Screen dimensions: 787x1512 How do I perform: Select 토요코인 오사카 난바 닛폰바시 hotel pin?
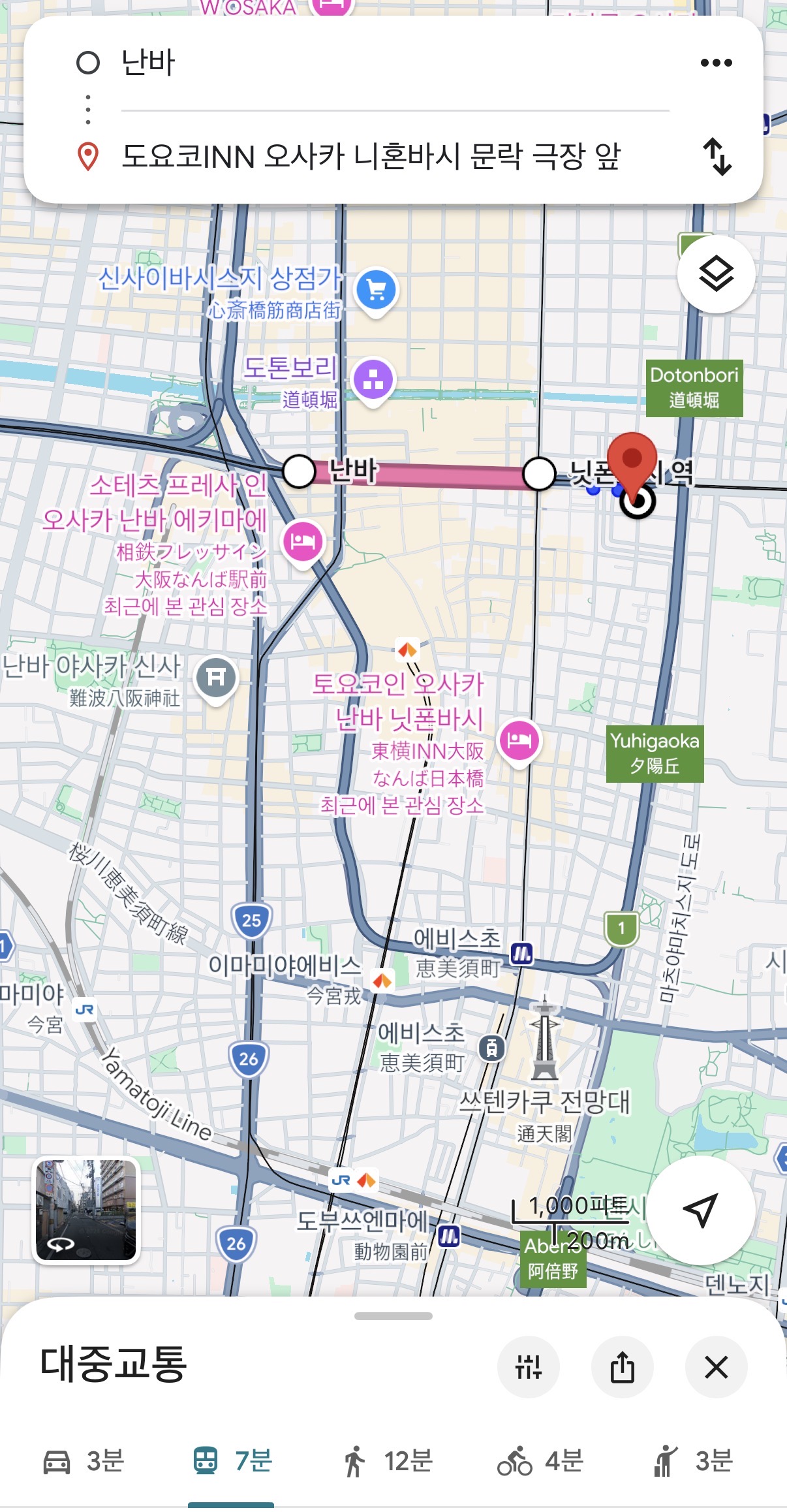tap(519, 742)
